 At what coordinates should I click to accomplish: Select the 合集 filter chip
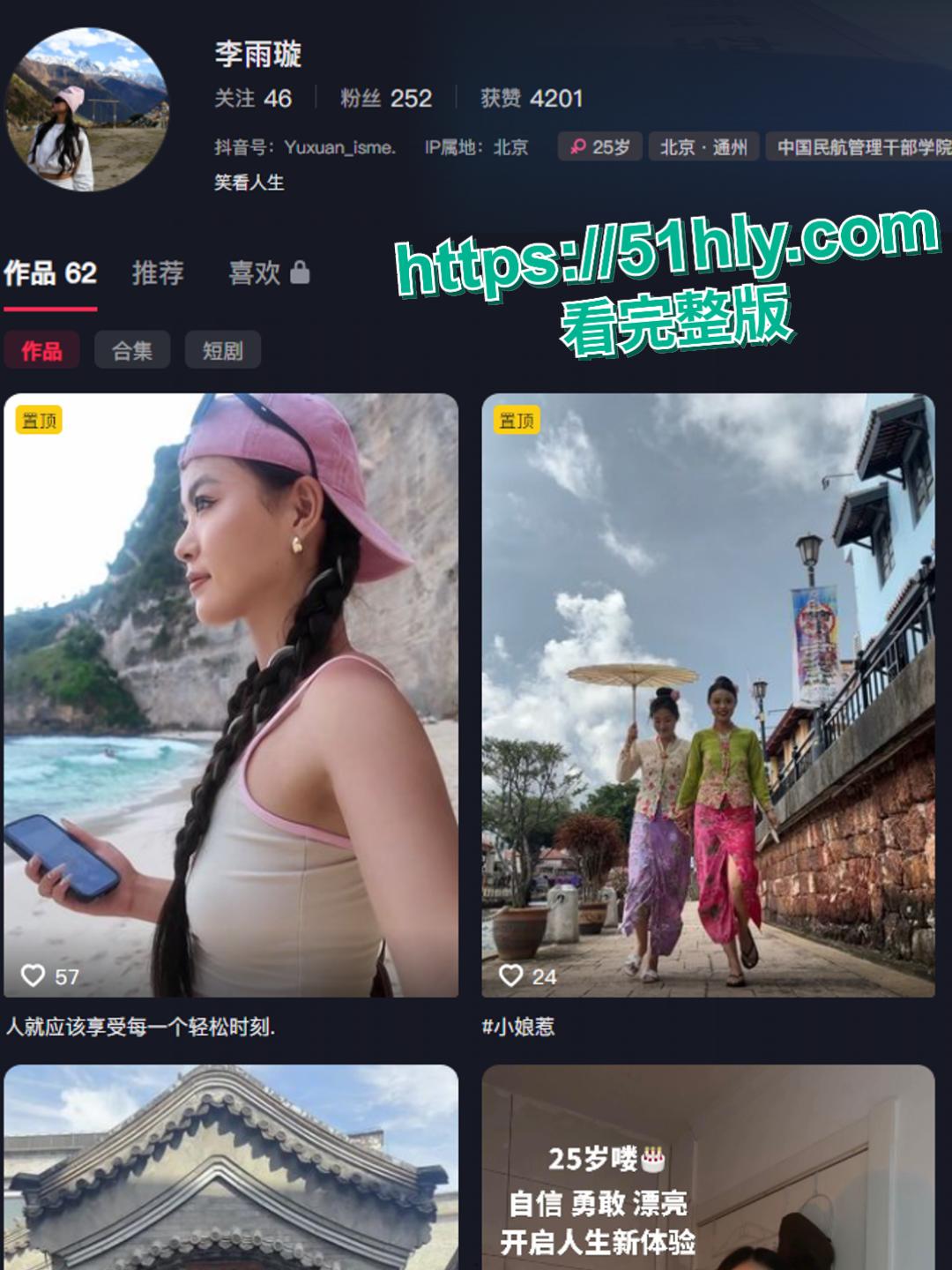coord(132,351)
